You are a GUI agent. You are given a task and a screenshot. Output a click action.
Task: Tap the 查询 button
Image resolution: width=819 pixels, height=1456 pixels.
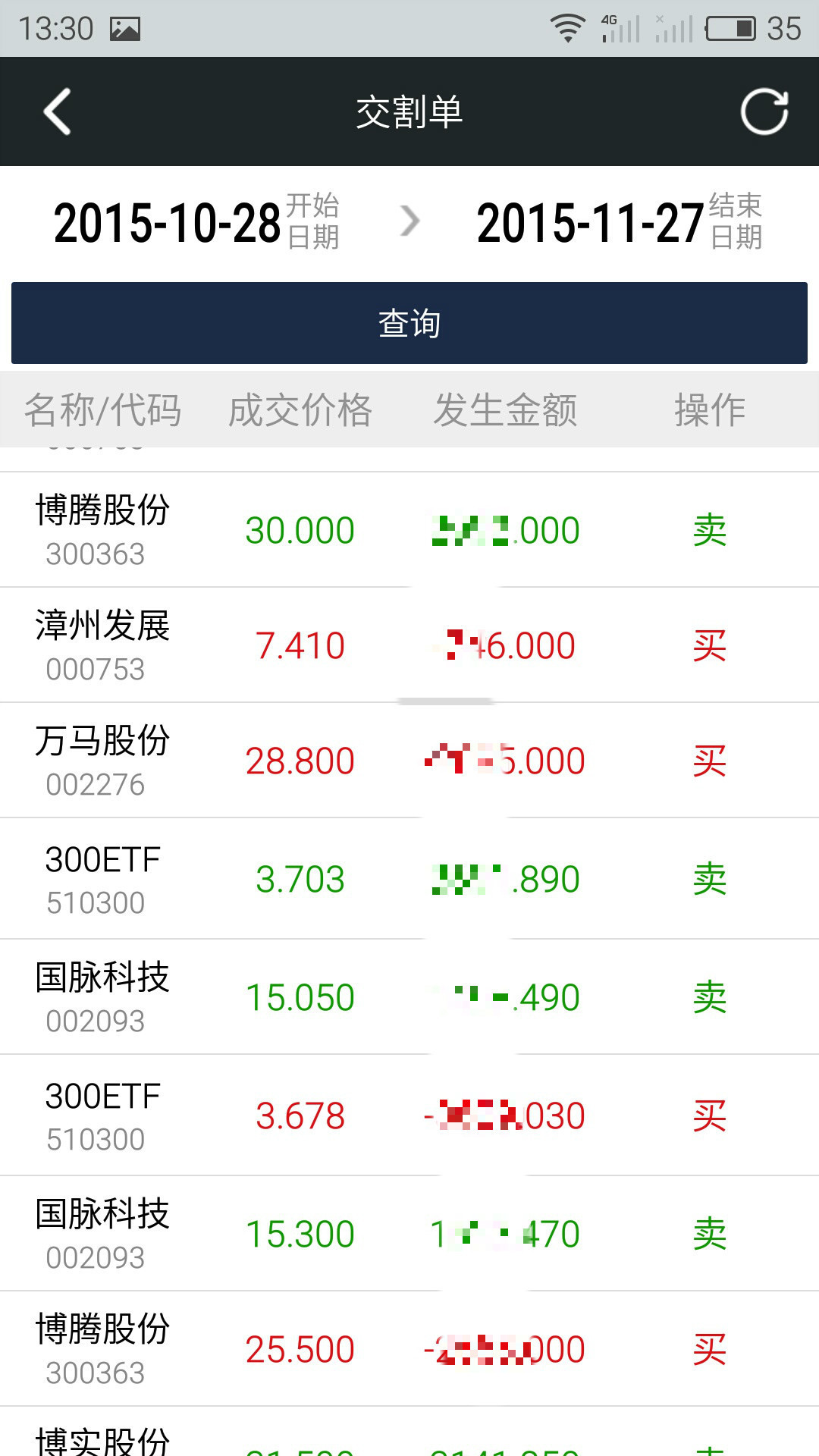[409, 323]
